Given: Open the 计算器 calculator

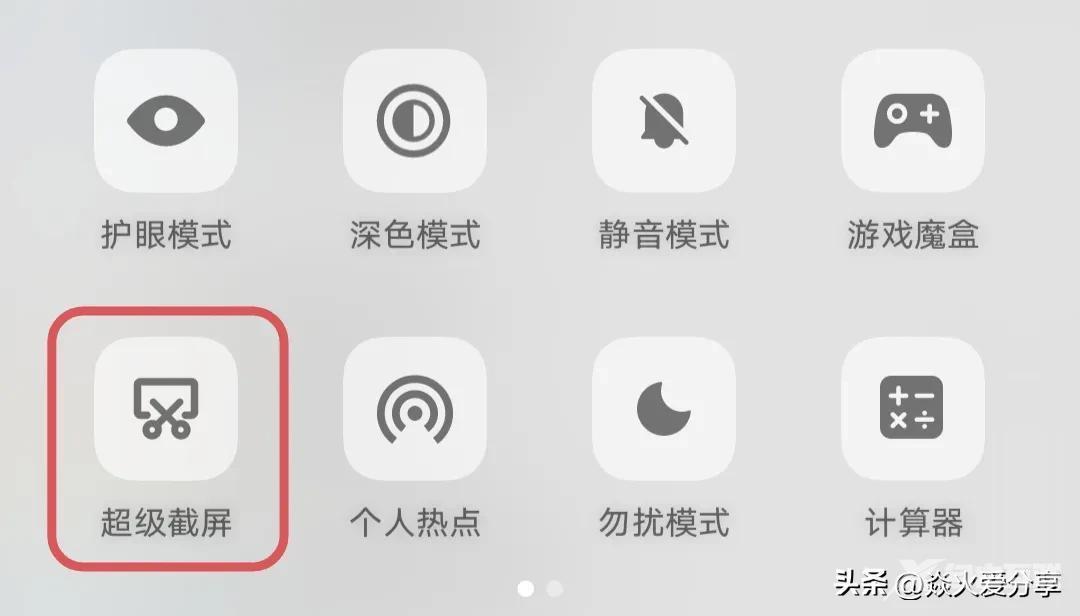Looking at the screenshot, I should click(913, 409).
